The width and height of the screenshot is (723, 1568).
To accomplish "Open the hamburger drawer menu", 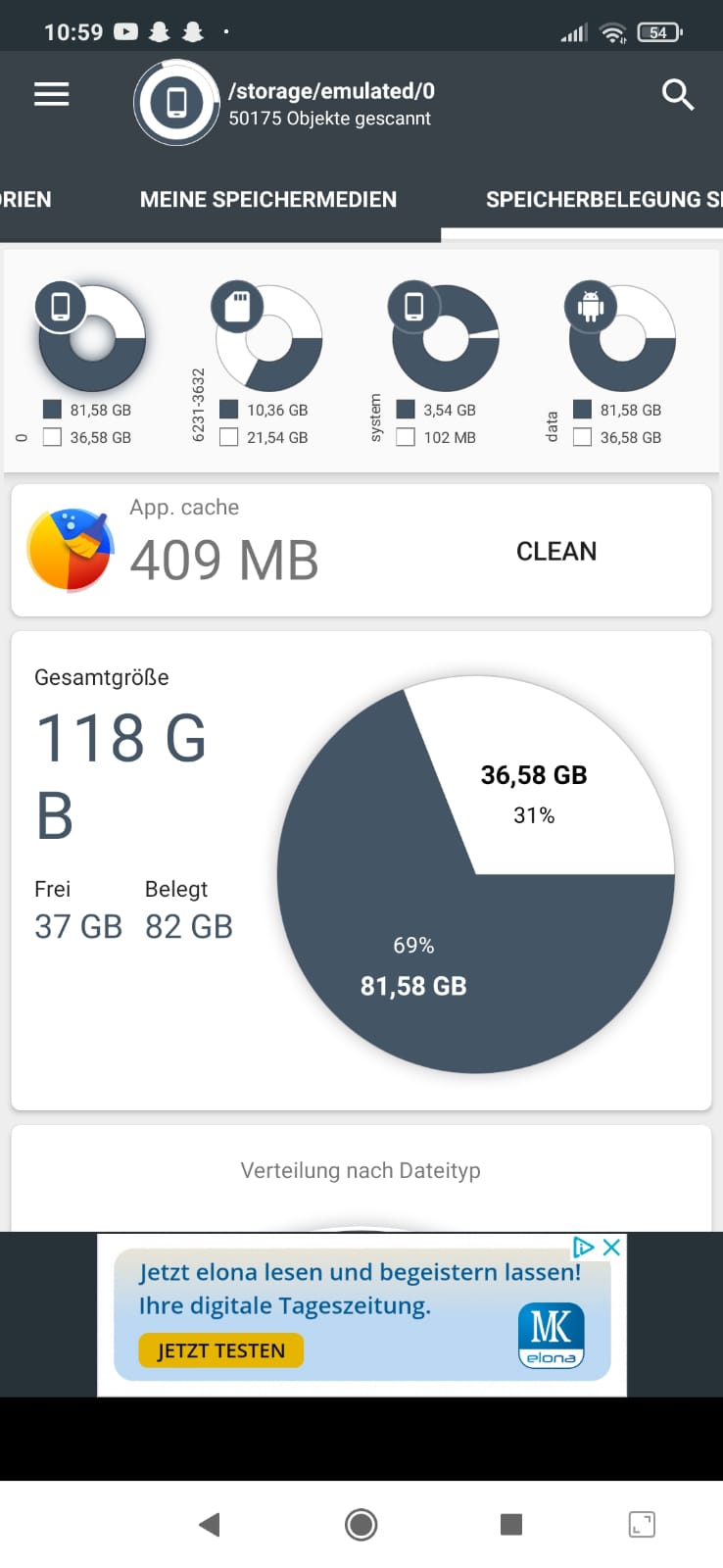I will point(52,94).
